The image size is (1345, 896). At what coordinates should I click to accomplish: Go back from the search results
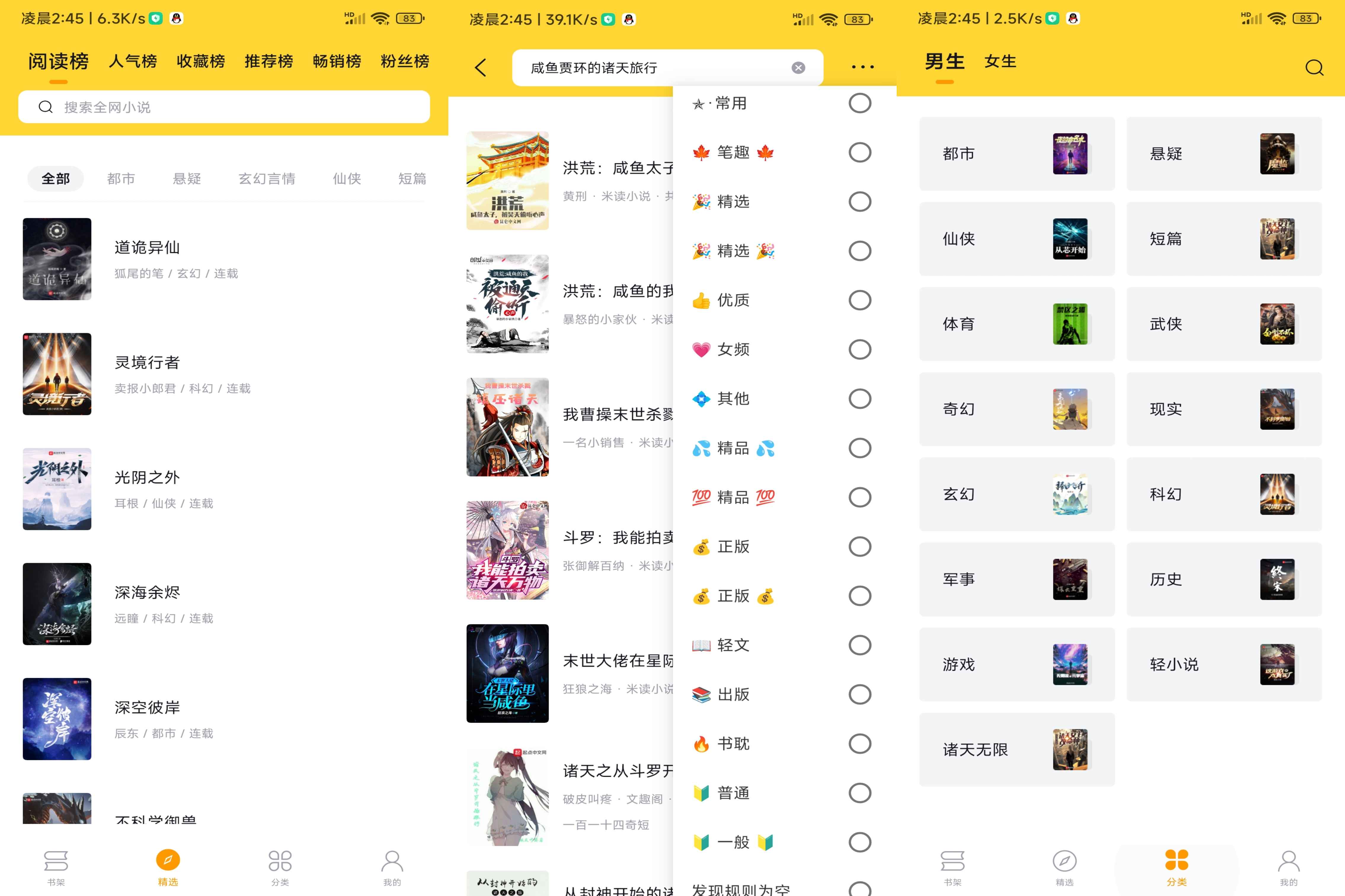481,68
